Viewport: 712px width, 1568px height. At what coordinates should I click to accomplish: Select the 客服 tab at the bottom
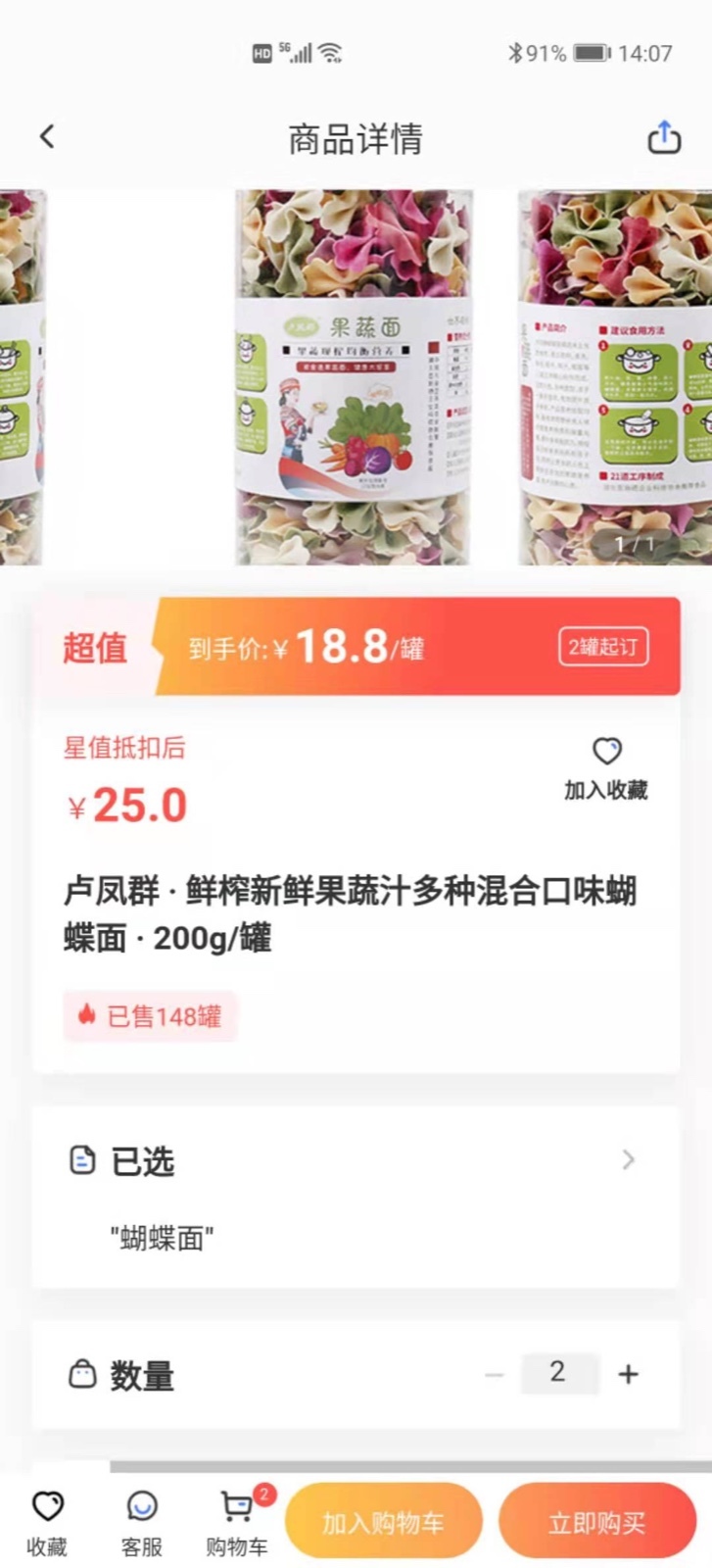click(141, 1521)
